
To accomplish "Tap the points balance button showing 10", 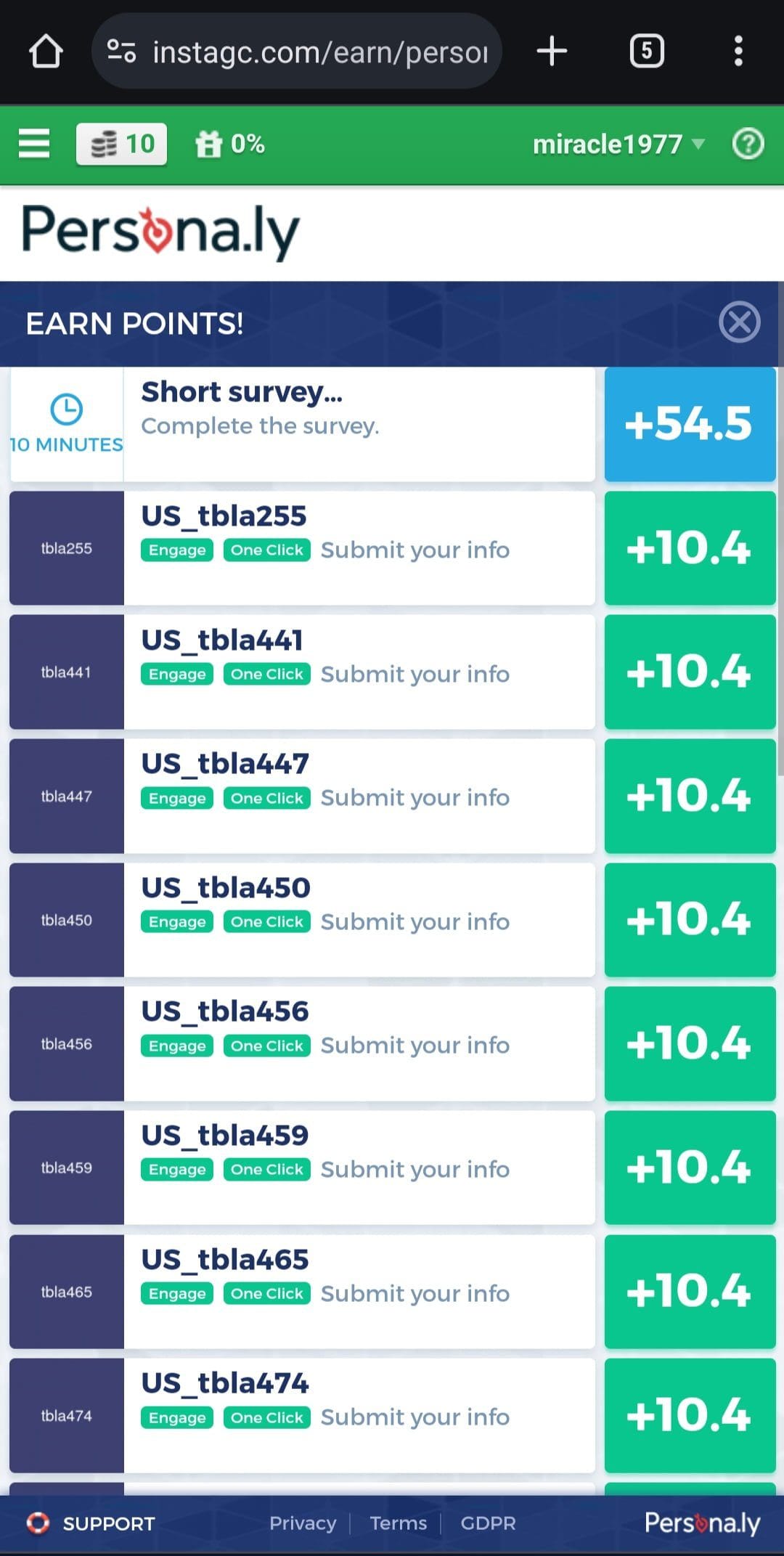I will [x=121, y=144].
